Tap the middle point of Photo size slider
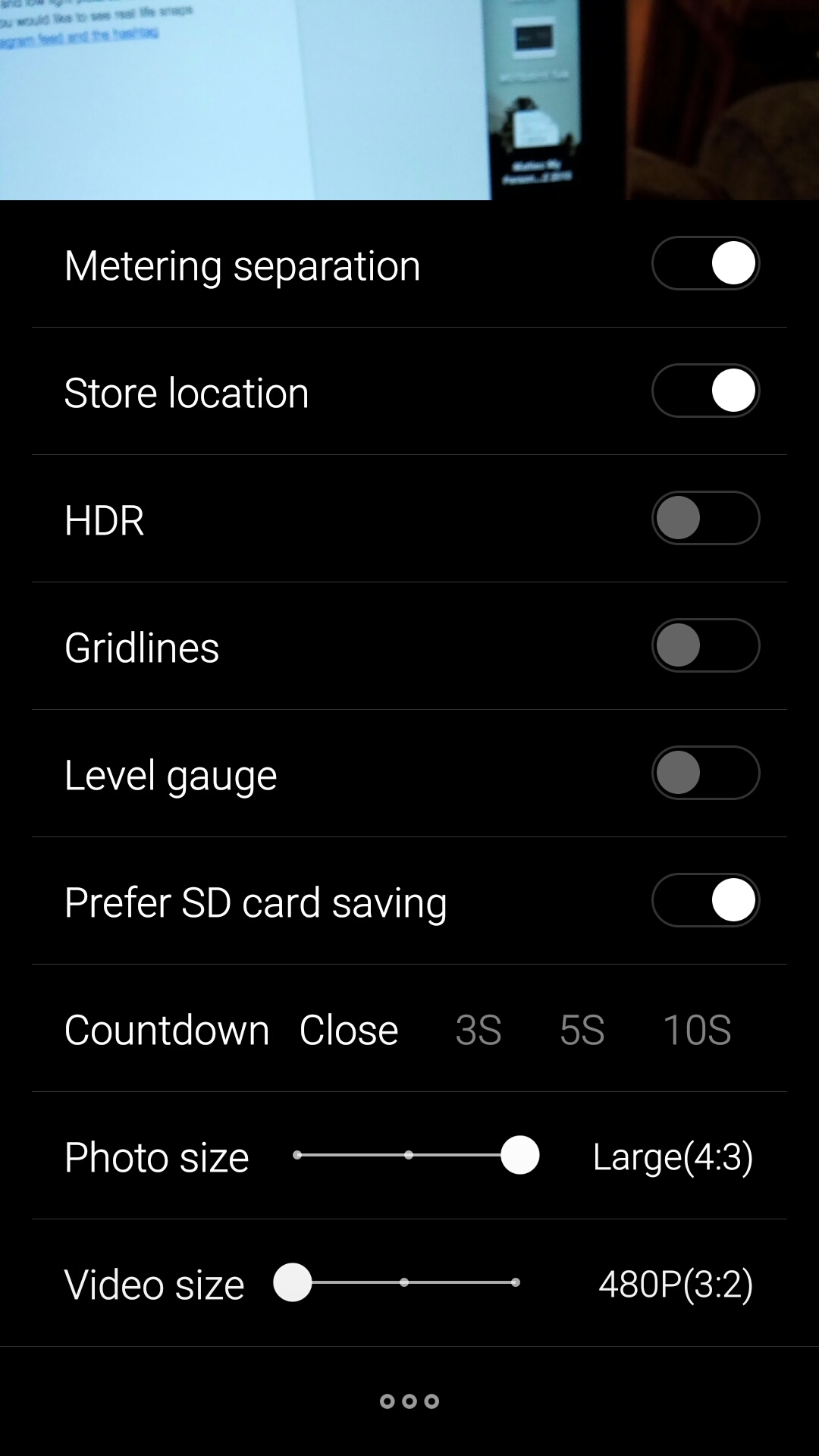This screenshot has width=819, height=1456. (x=409, y=1155)
